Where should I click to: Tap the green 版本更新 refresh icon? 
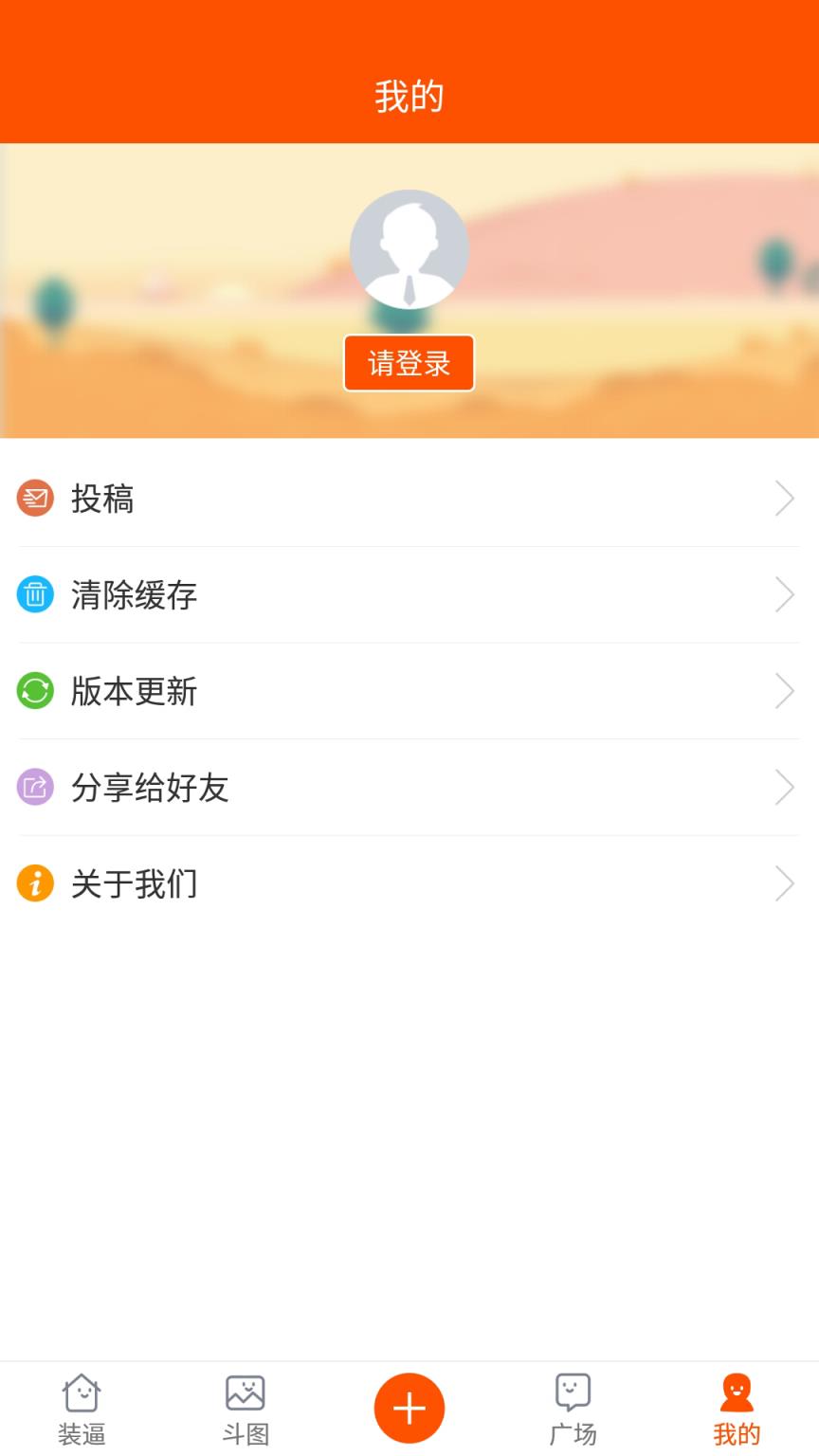tap(34, 691)
